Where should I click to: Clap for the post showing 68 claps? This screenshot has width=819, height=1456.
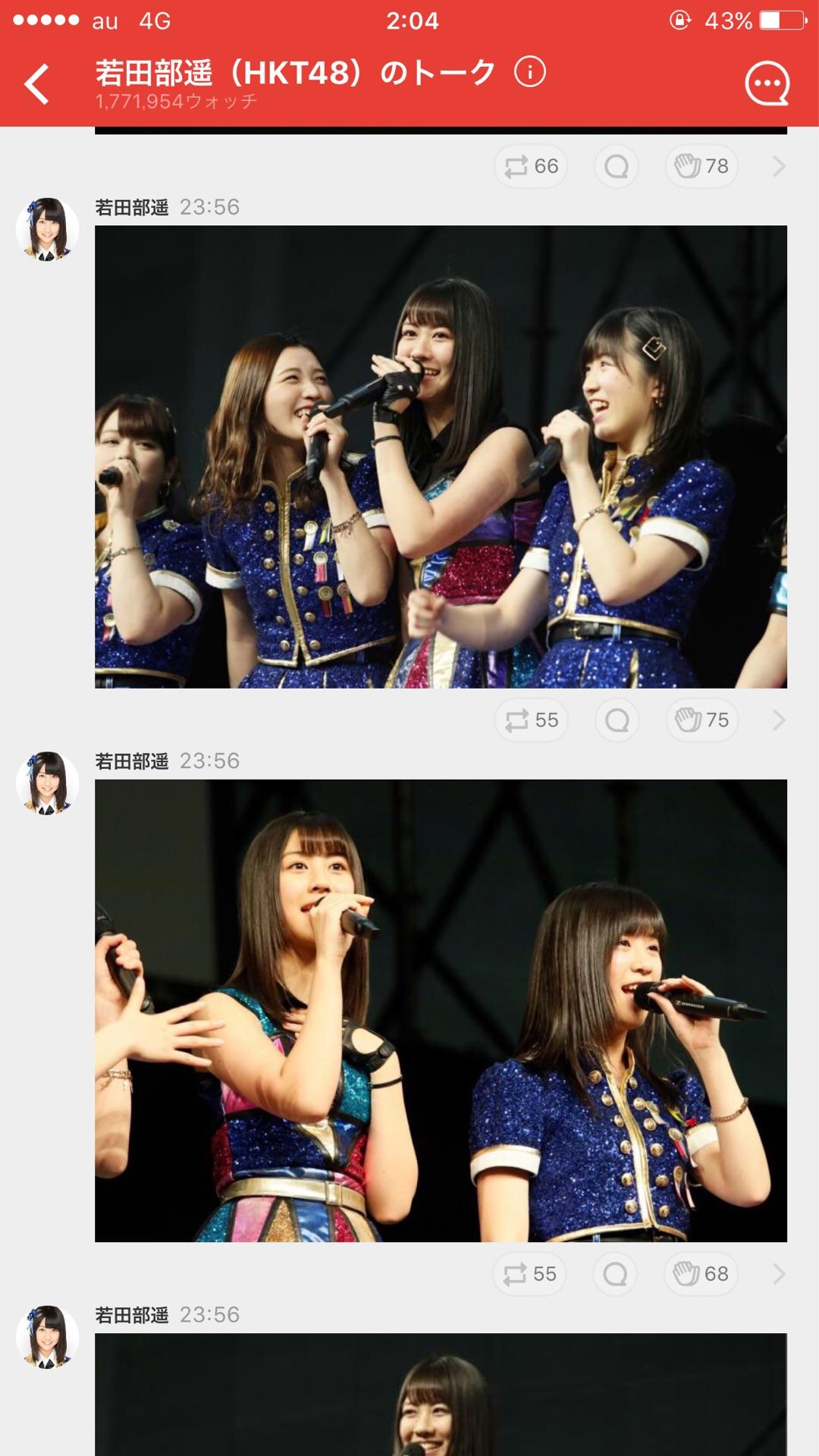click(x=701, y=1273)
